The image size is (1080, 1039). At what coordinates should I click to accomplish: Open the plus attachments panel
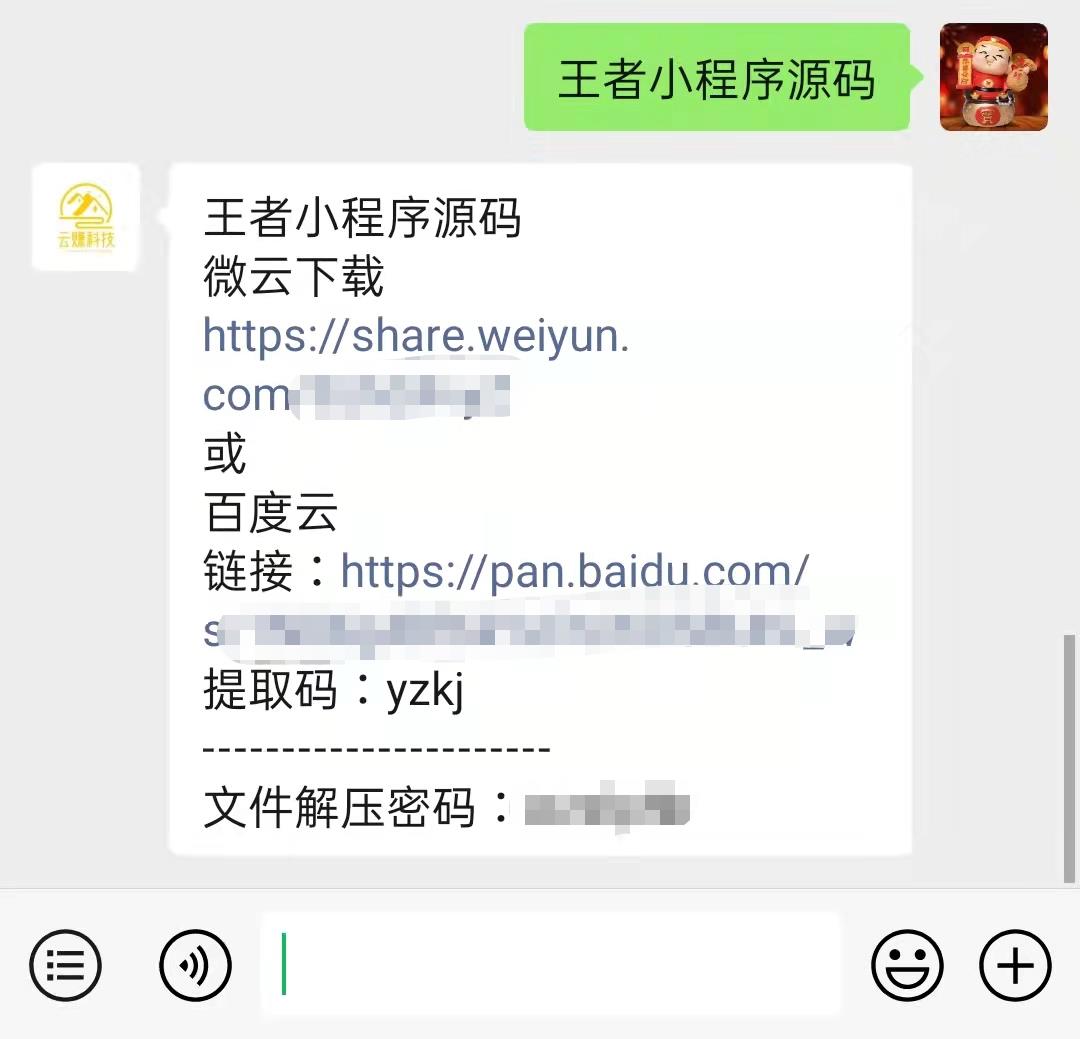pos(1015,965)
